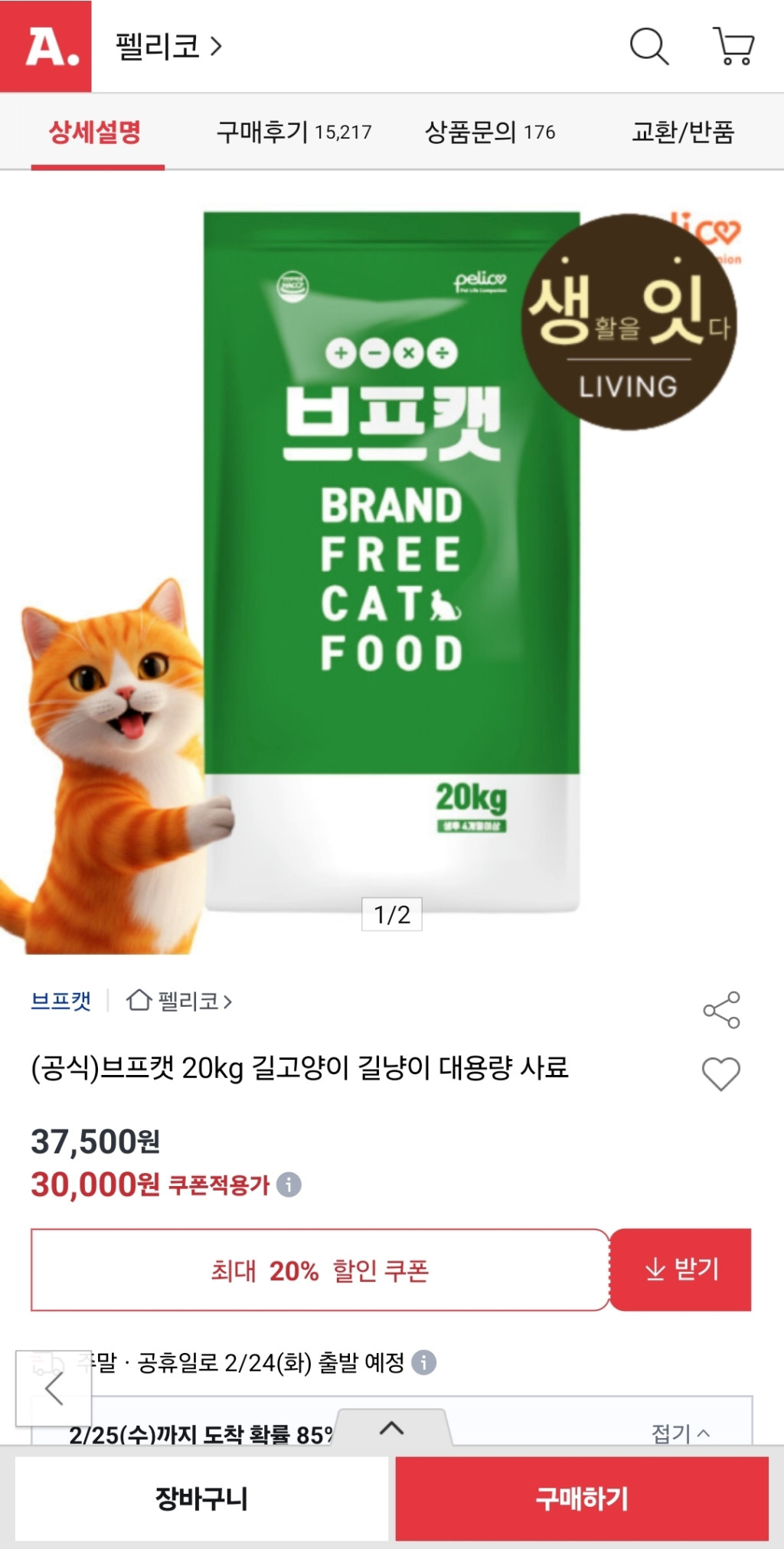This screenshot has width=784, height=1549.
Task: Switch to the 구매후기 tab
Action: pos(294,132)
